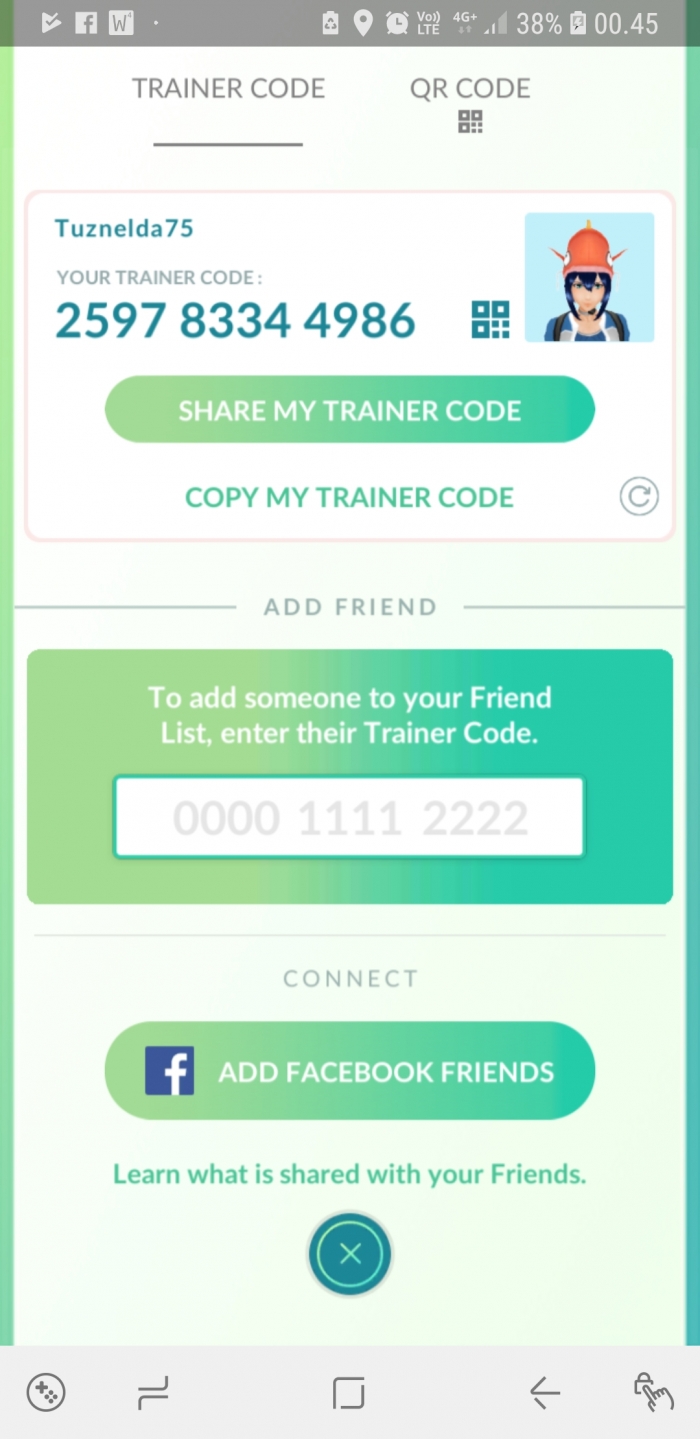Open QR icon beside the trainer code
700x1439 pixels.
coord(490,320)
